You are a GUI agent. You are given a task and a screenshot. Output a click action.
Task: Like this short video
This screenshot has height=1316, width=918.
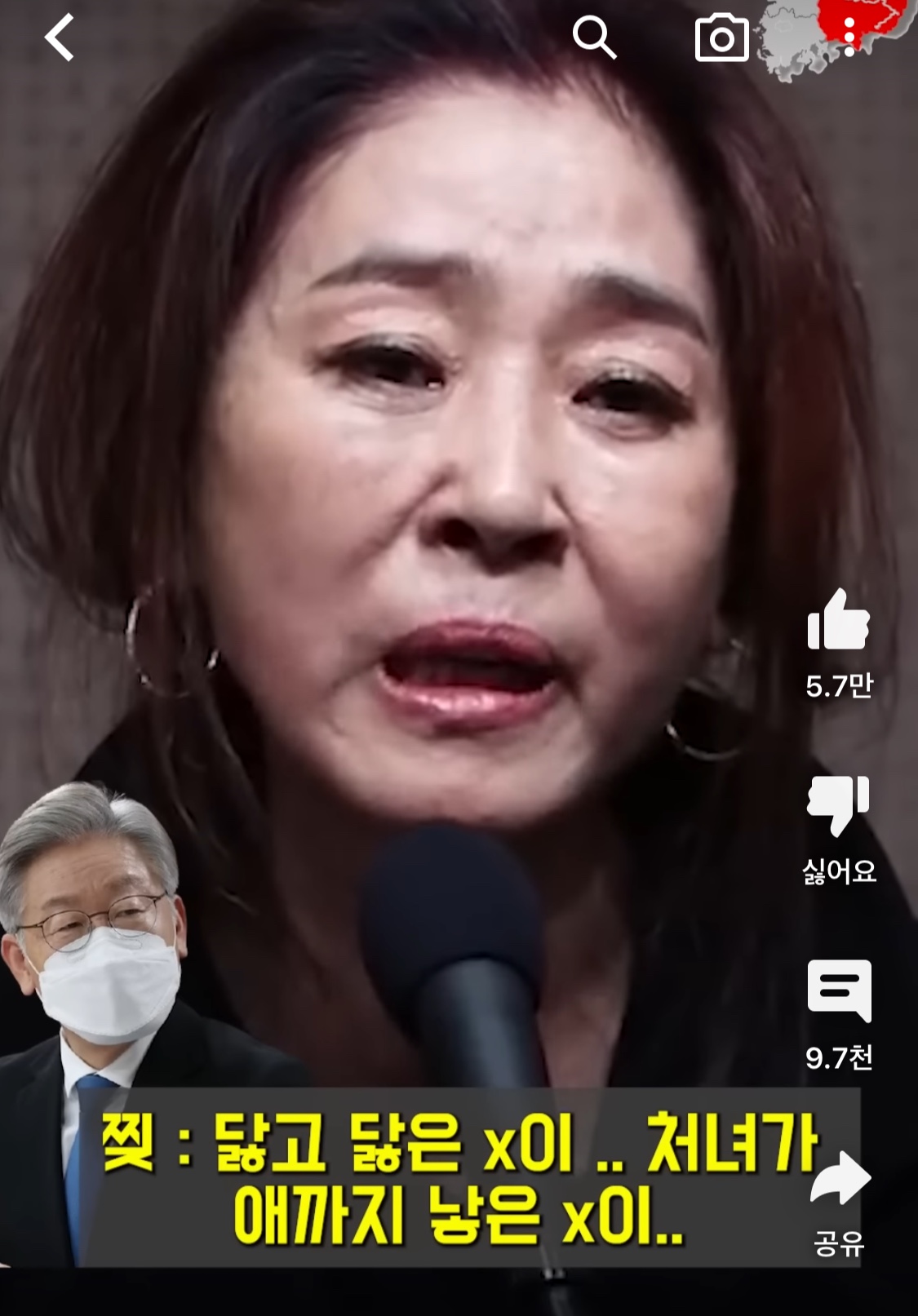point(838,620)
